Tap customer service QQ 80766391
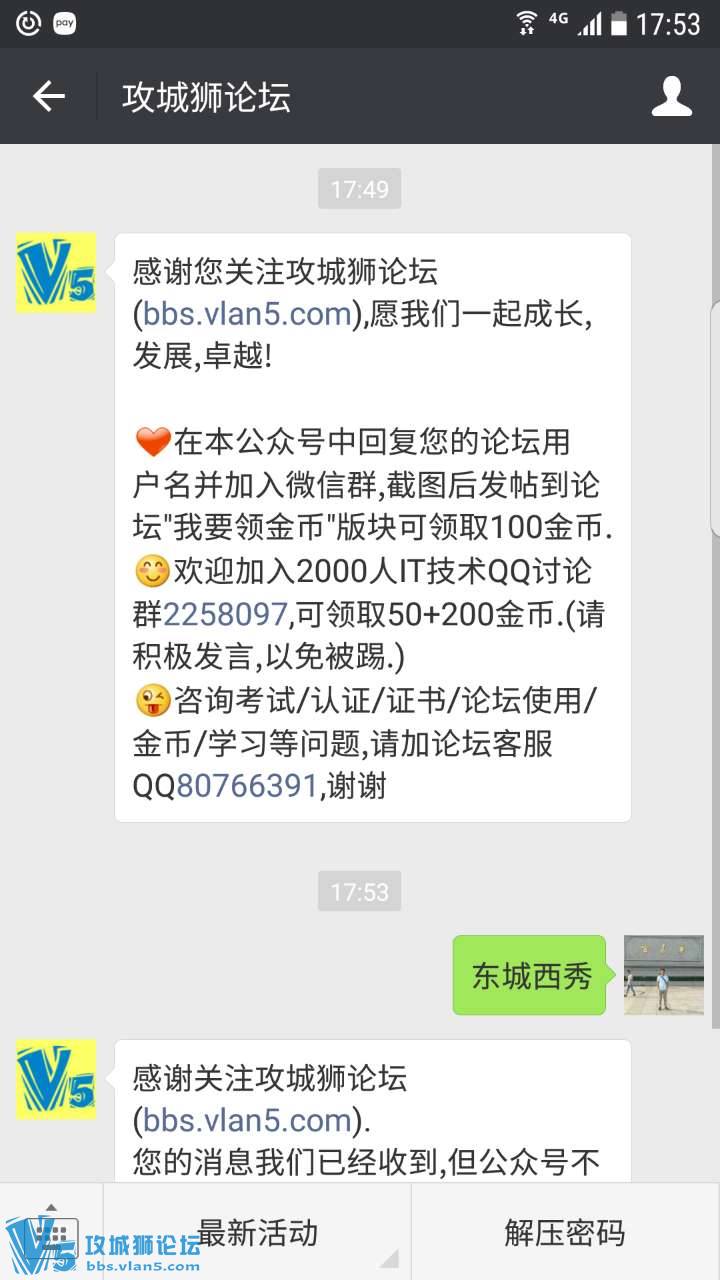The height and width of the screenshot is (1280, 720). tap(246, 786)
